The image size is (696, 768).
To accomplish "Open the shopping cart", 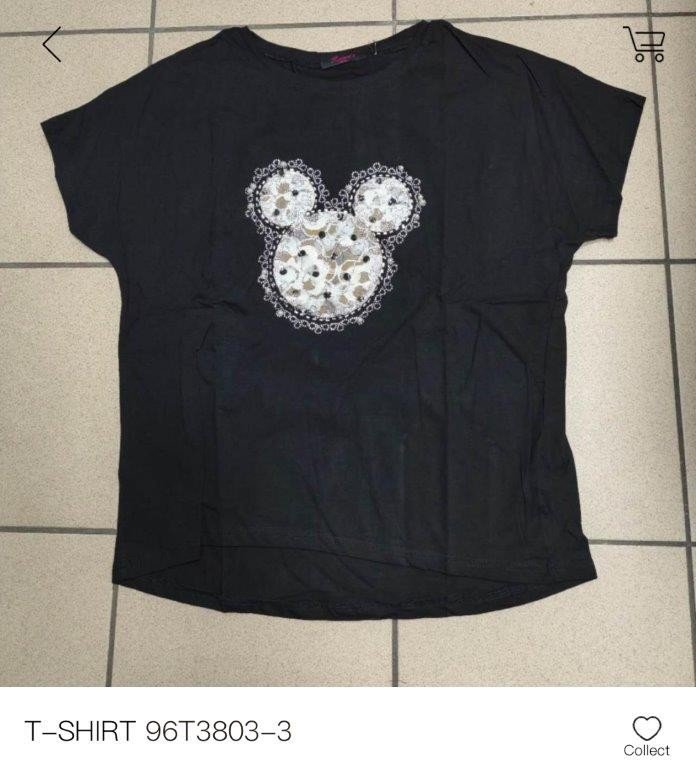I will pos(645,44).
